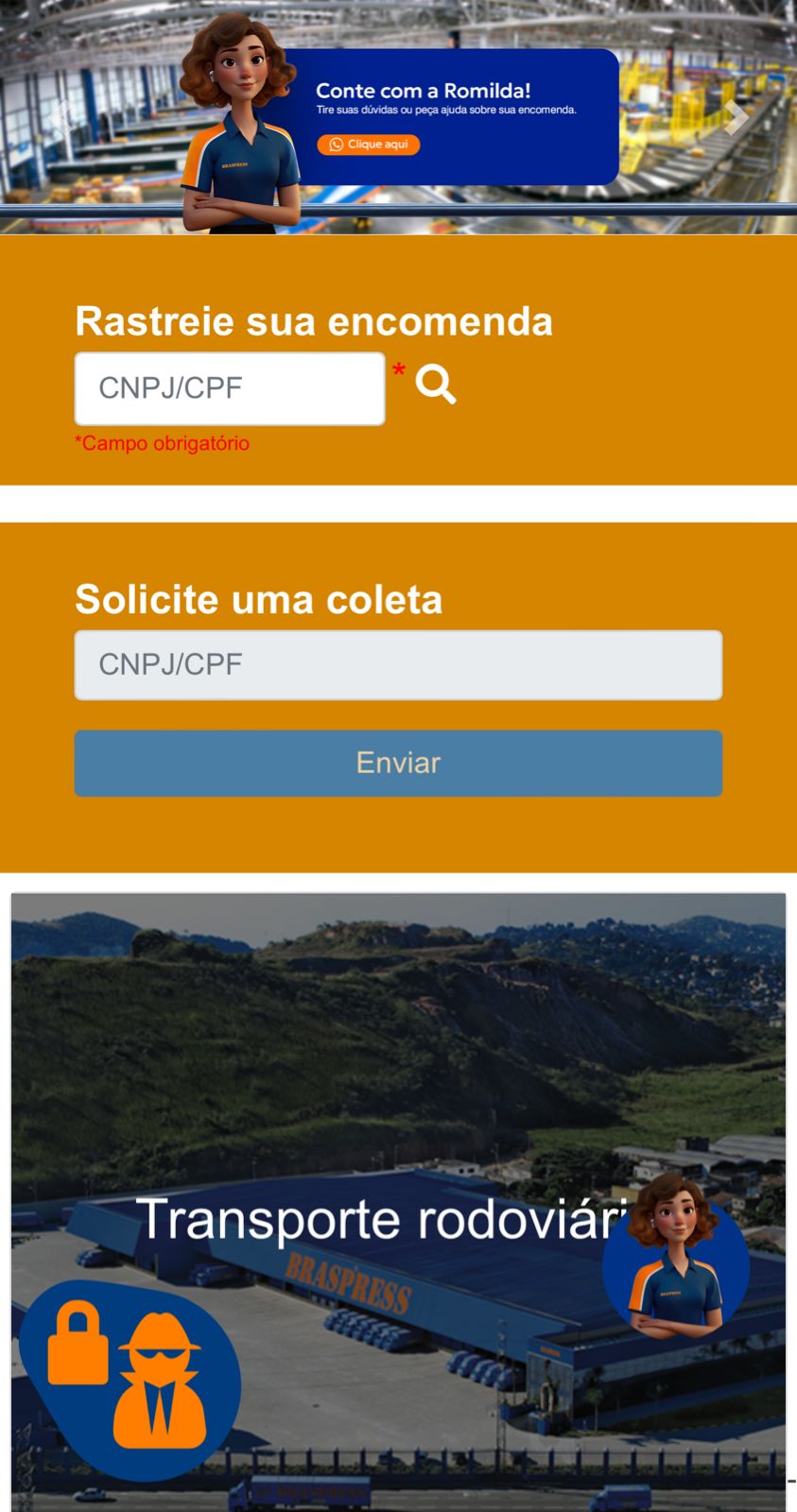
Task: Tap the 'Clique aqui' WhatsApp button
Action: [369, 145]
